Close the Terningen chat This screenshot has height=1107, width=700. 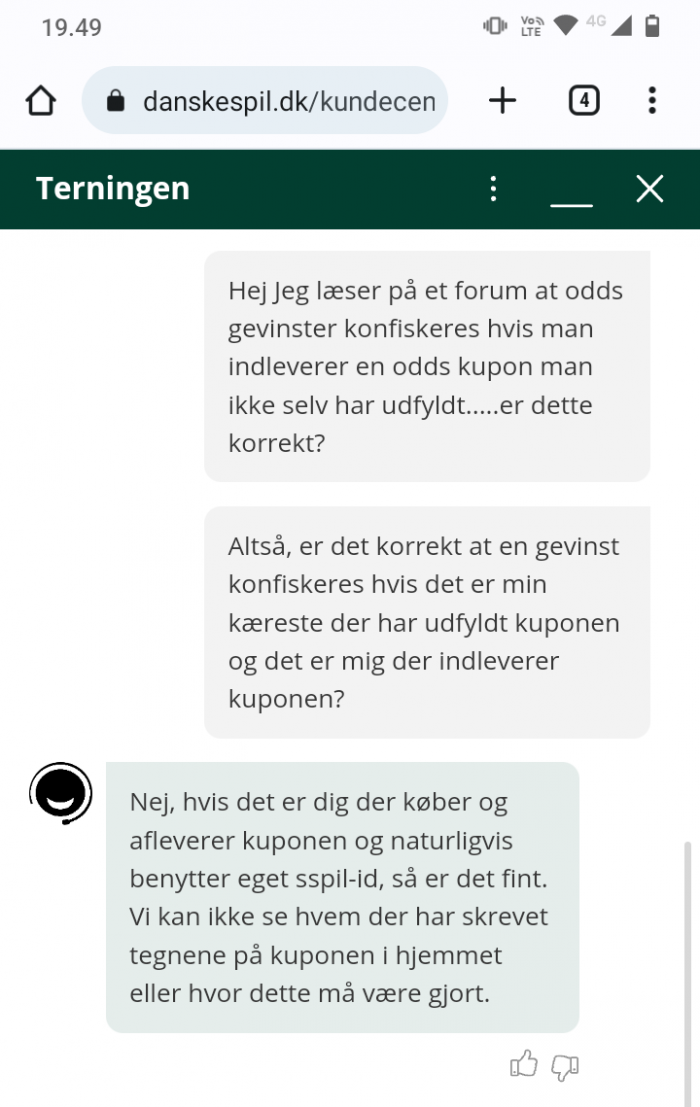(650, 189)
